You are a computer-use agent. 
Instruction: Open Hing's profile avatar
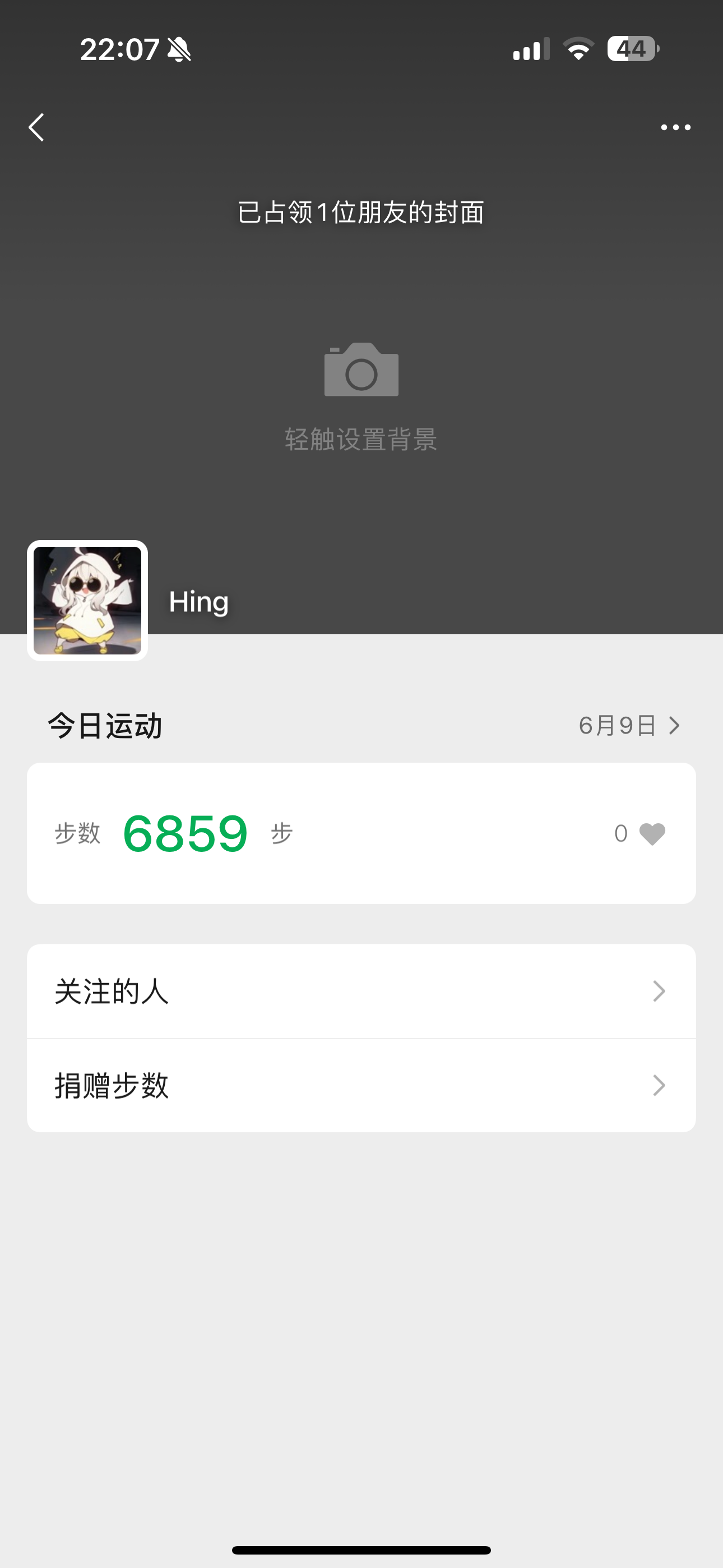(87, 600)
